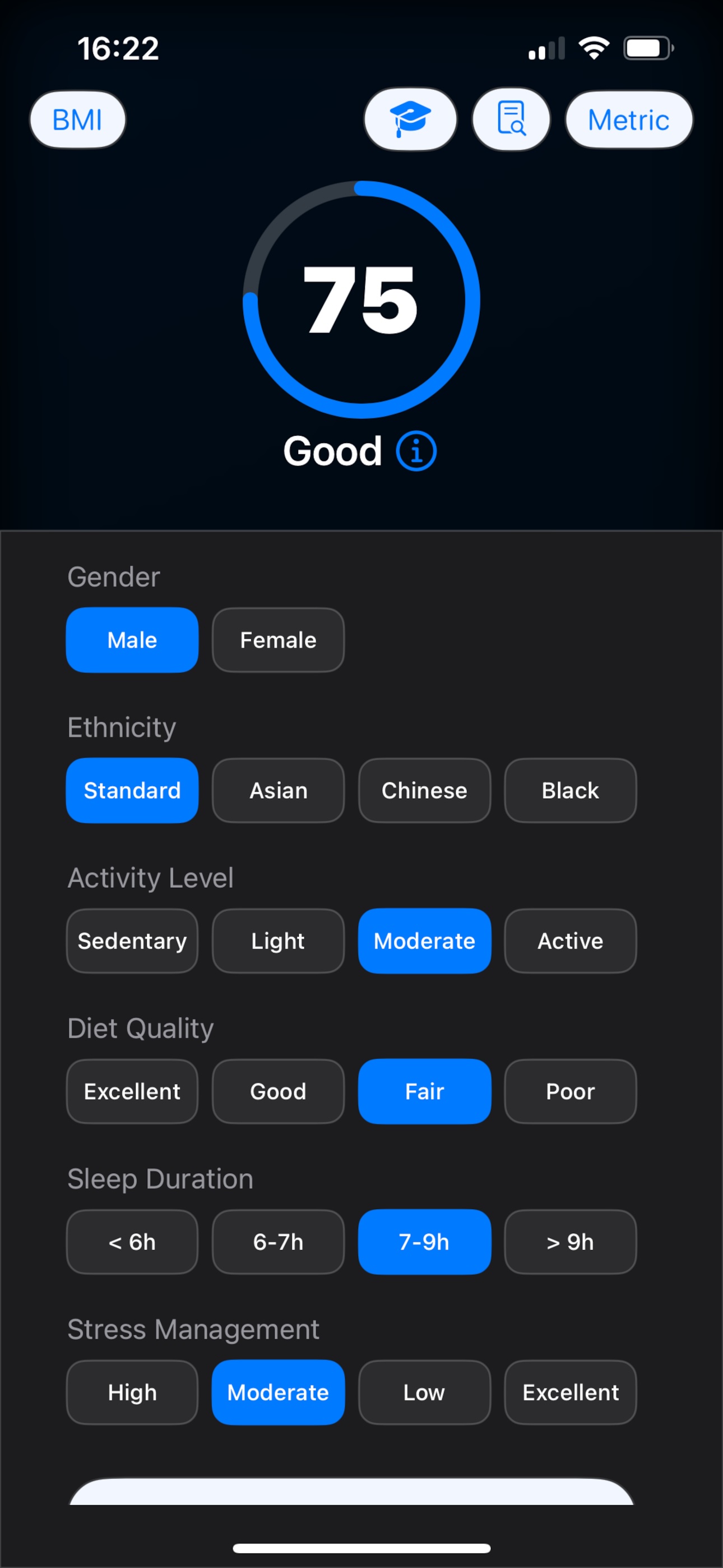Open the BMI mode selector

pyautogui.click(x=77, y=119)
